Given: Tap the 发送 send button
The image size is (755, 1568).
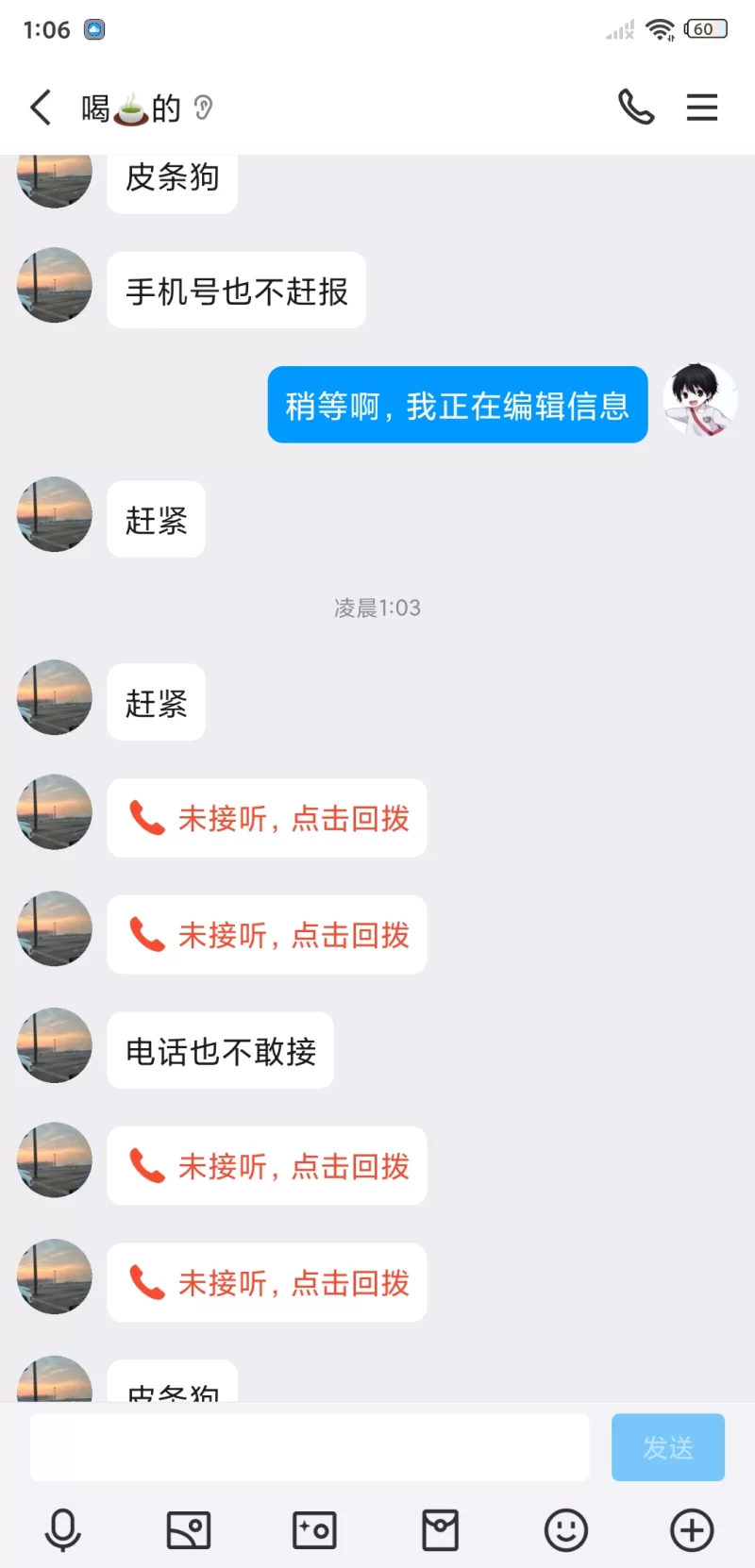Looking at the screenshot, I should tap(667, 1447).
